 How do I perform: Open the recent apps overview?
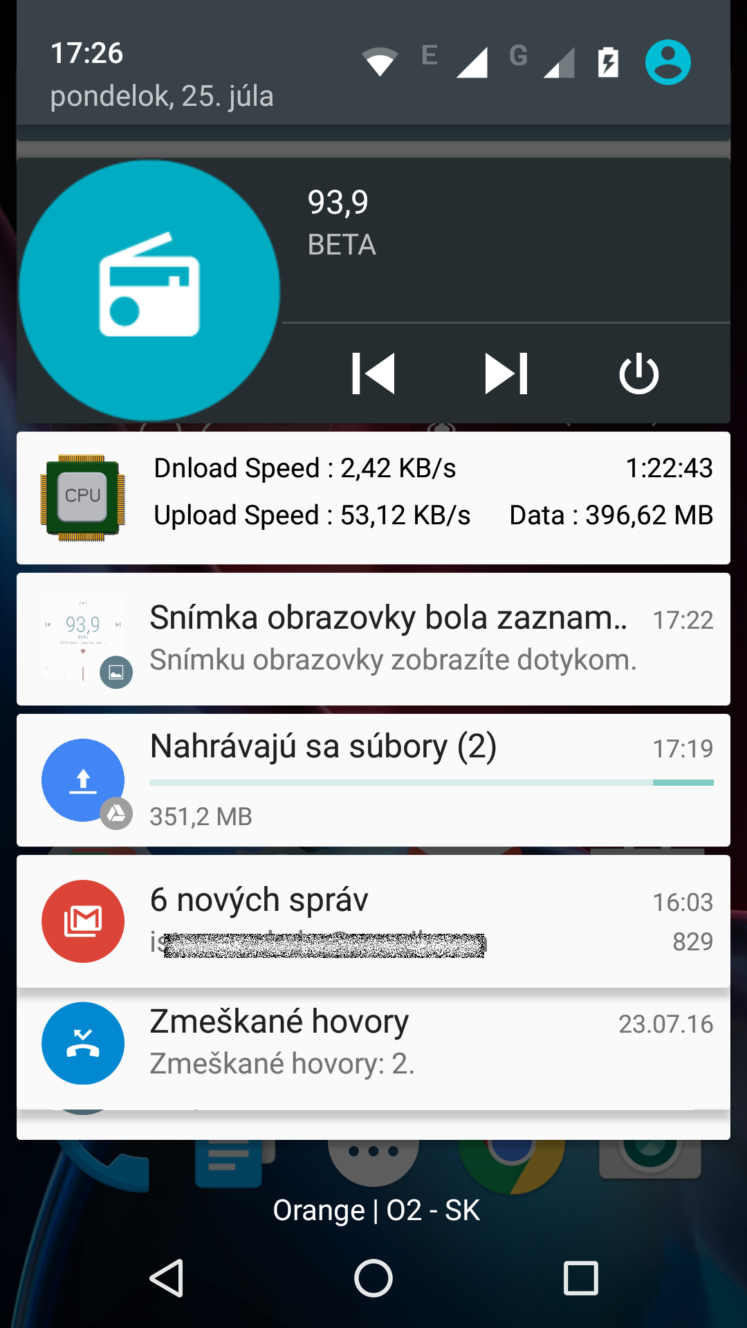pyautogui.click(x=580, y=1277)
